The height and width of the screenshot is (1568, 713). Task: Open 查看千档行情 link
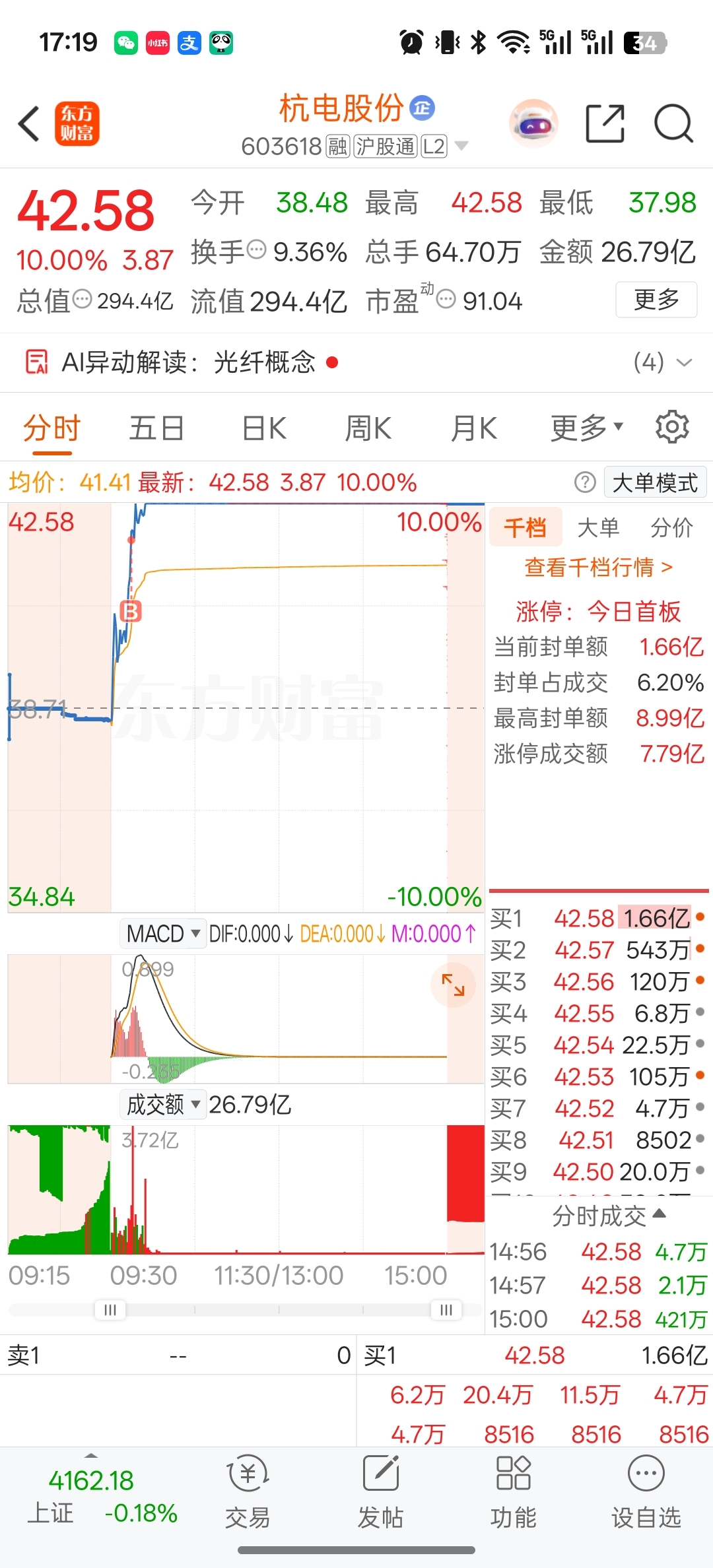598,567
